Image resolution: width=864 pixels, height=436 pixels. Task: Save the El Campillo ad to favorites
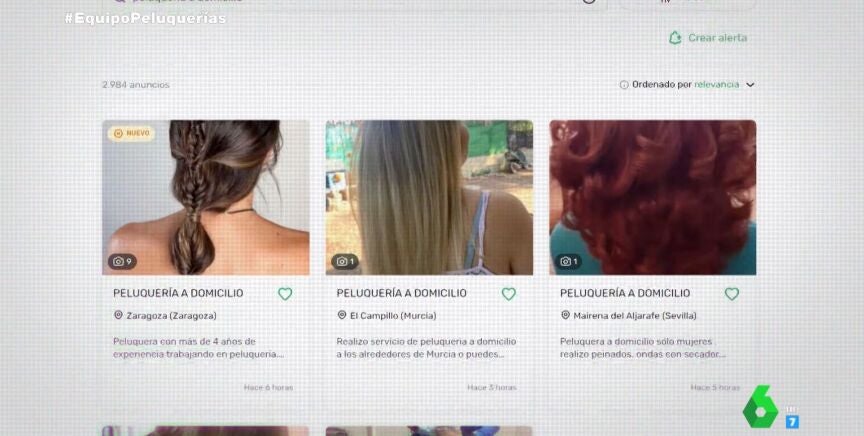(508, 294)
